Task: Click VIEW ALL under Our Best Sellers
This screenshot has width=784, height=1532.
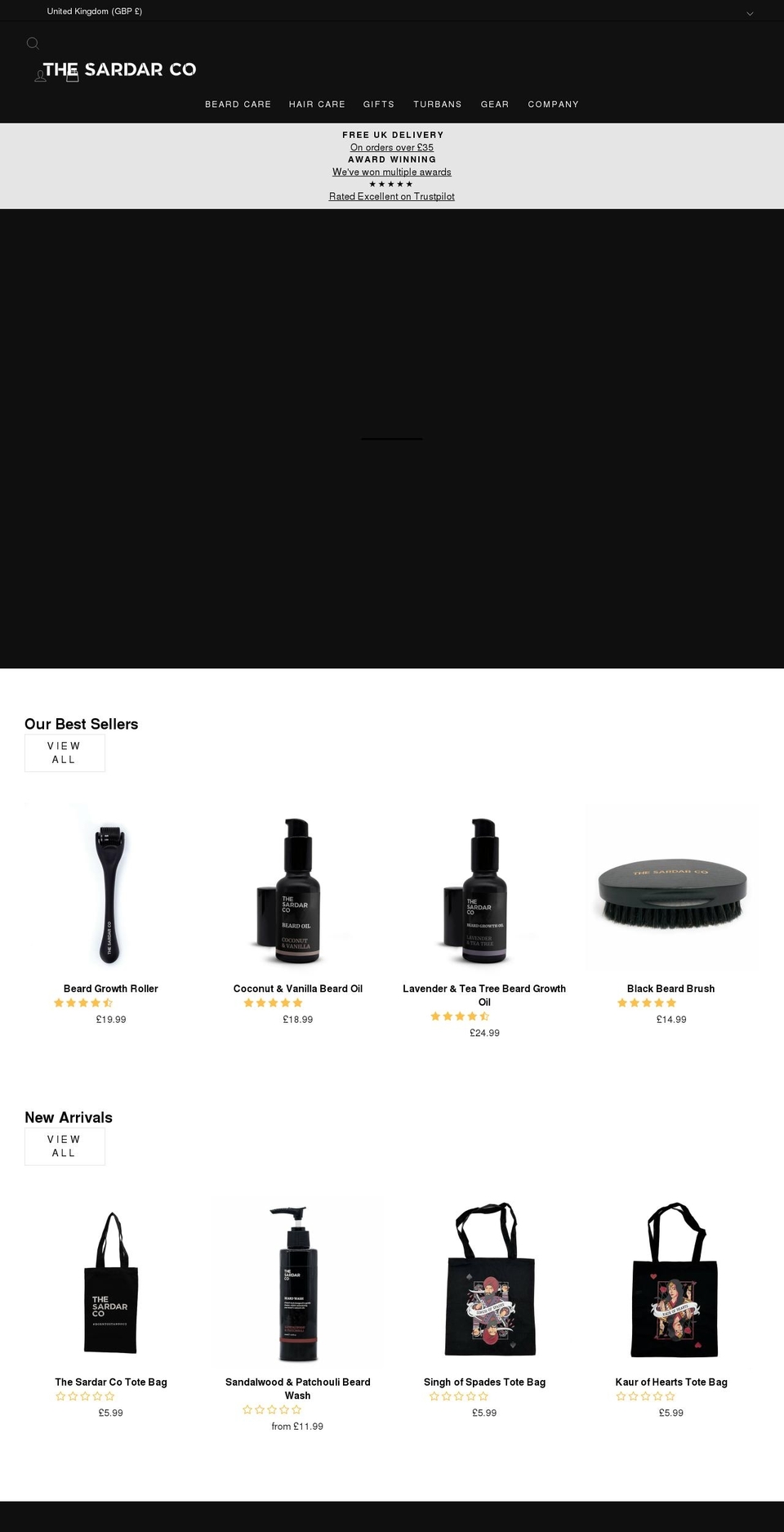Action: (65, 753)
